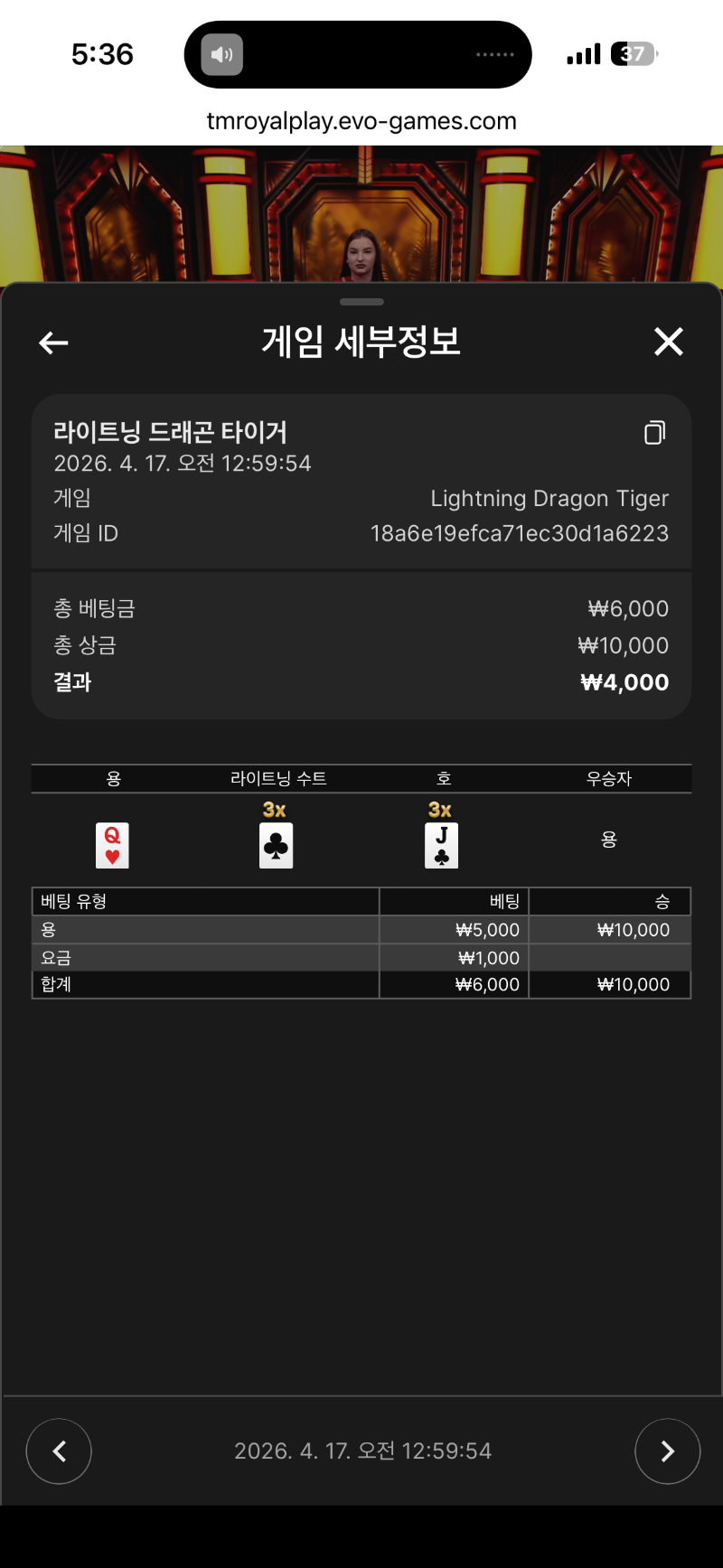Go to the next game record
Screen dimensions: 723x1568
tap(667, 1451)
